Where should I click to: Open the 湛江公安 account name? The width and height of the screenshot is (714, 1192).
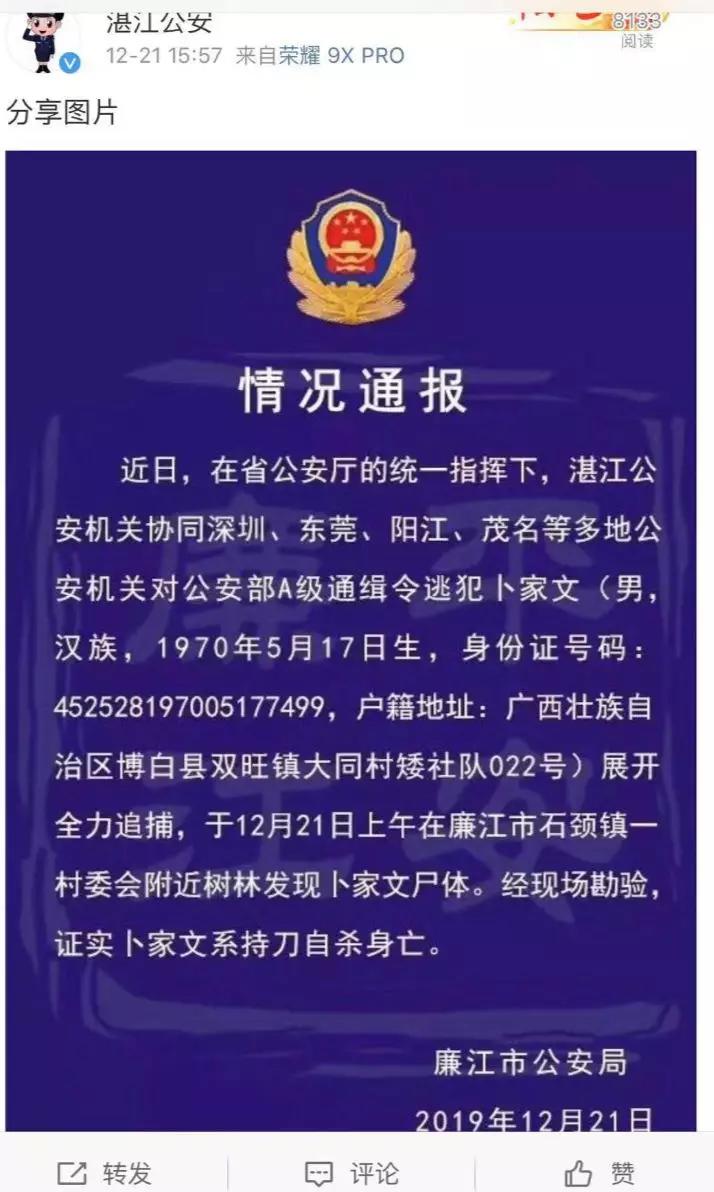coord(159,23)
